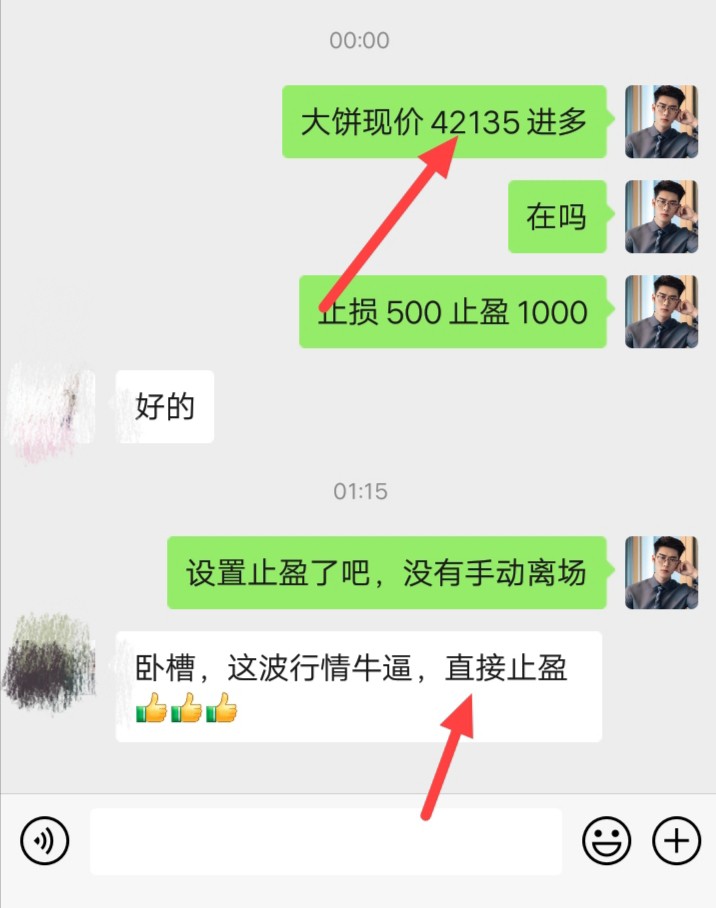The height and width of the screenshot is (908, 716).
Task: Tap the message text input field
Action: coord(325,842)
